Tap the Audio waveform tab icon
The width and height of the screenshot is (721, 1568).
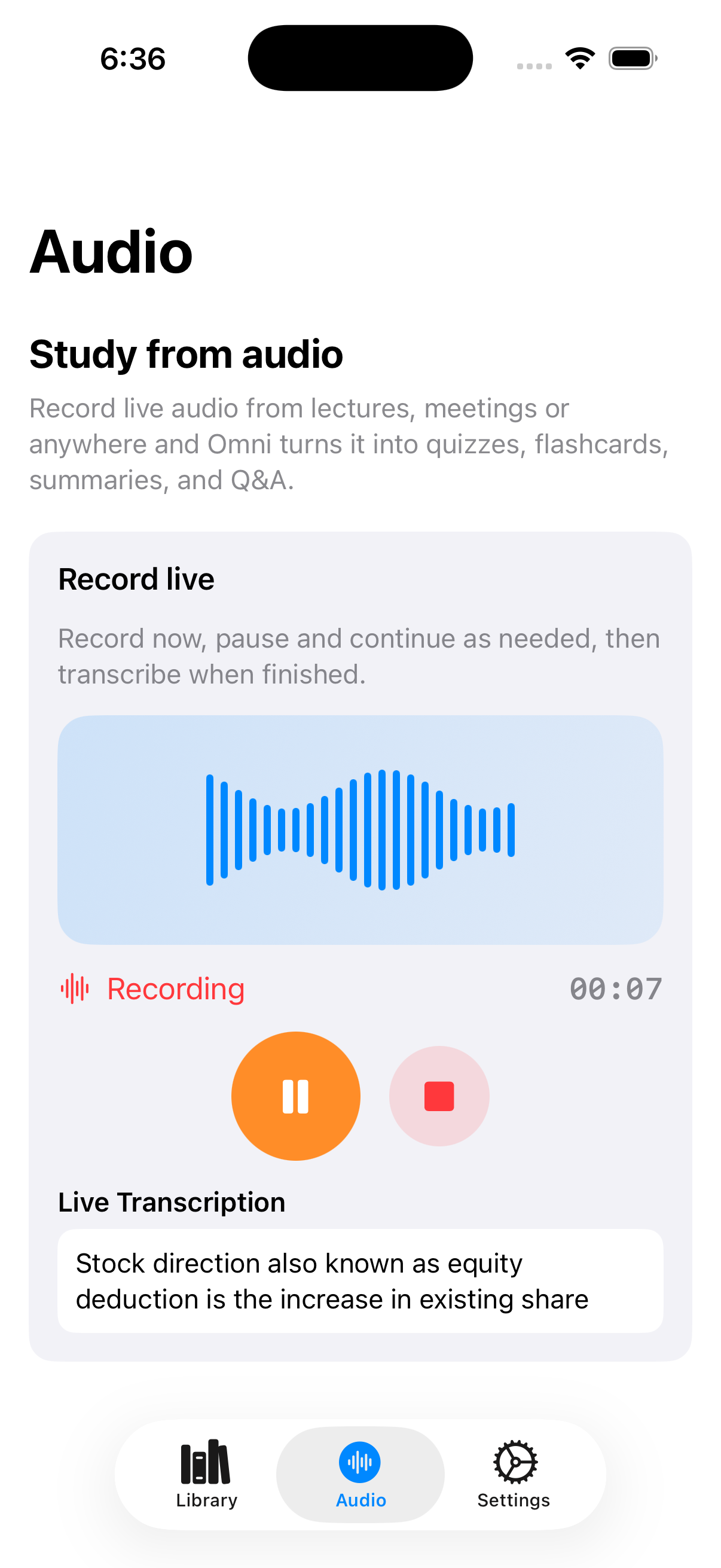tap(359, 1461)
